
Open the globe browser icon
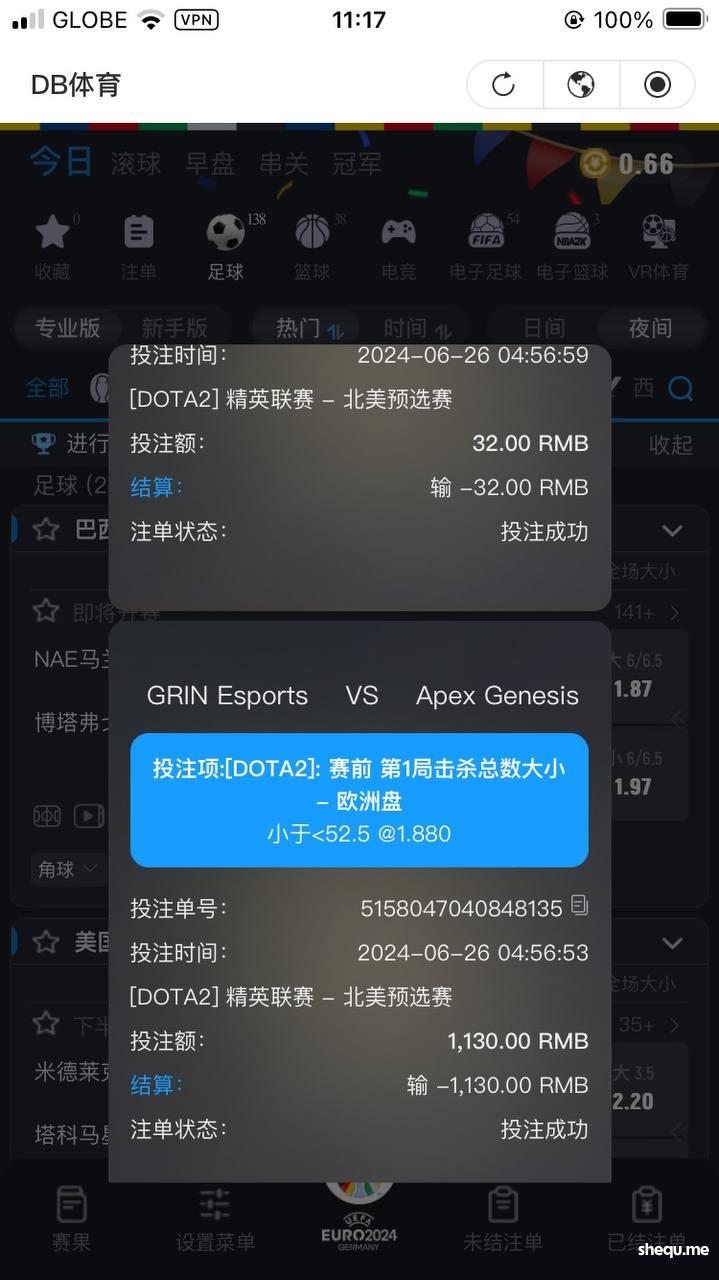pyautogui.click(x=581, y=85)
